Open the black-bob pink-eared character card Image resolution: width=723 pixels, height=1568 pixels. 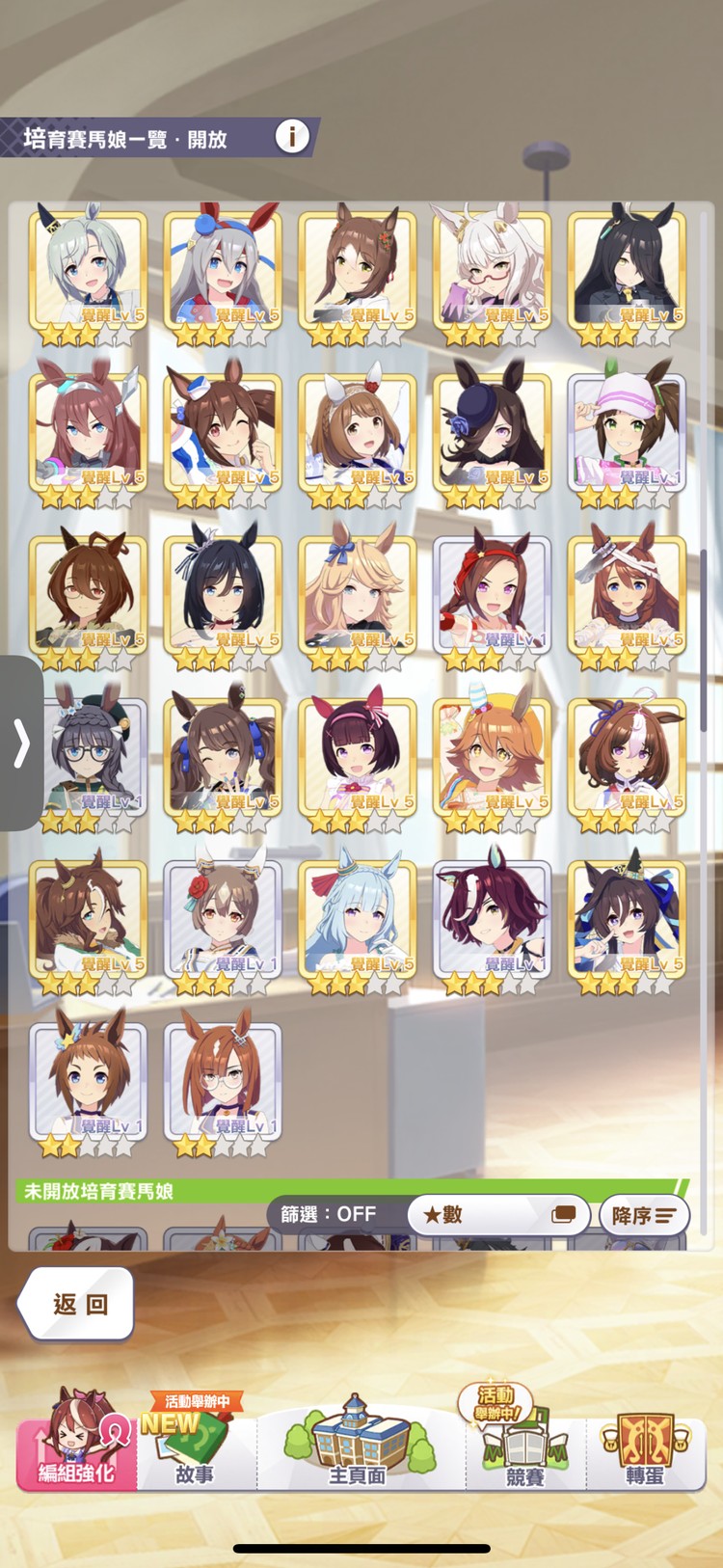358,757
